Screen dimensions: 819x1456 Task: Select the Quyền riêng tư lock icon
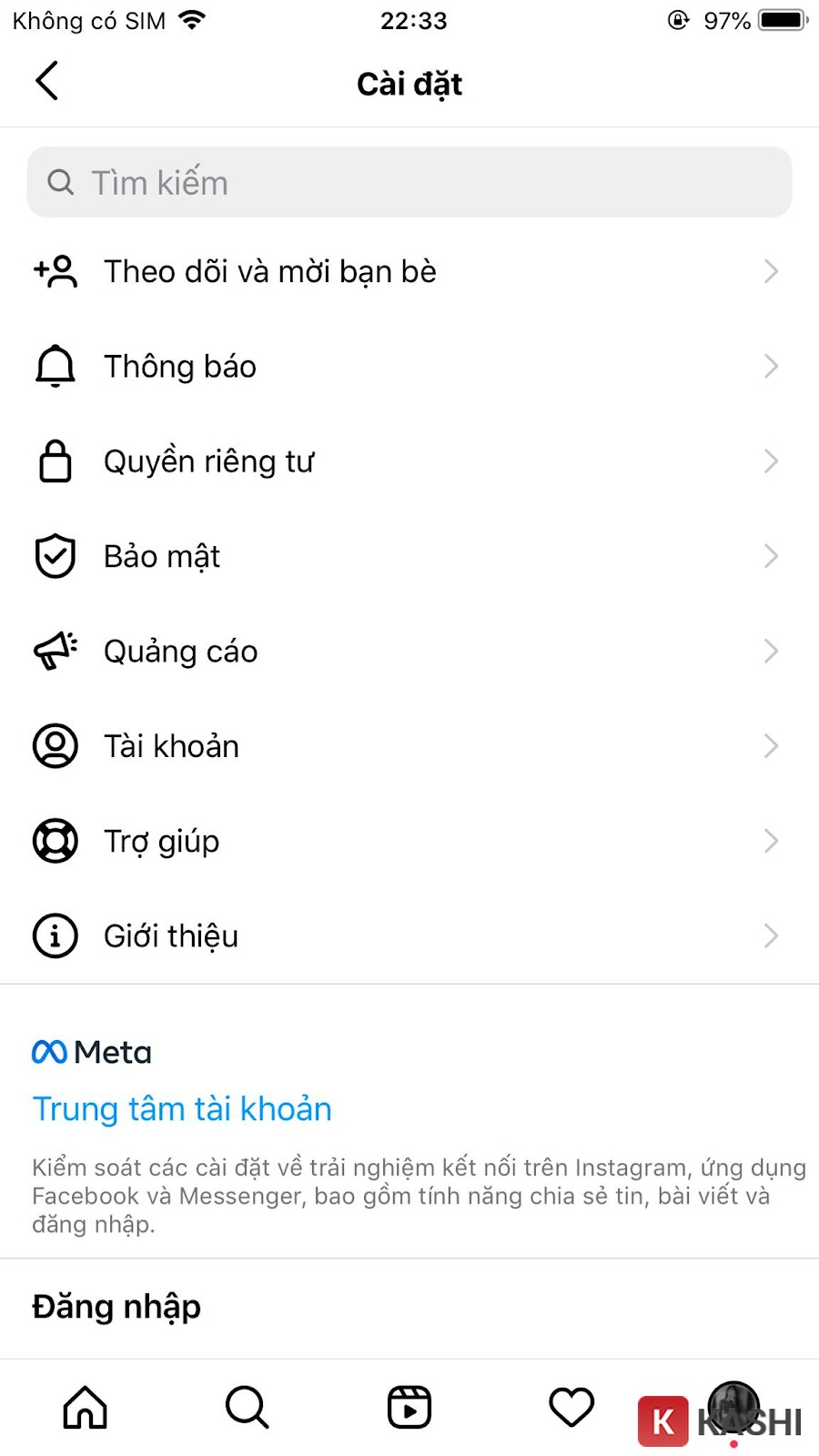coord(55,461)
